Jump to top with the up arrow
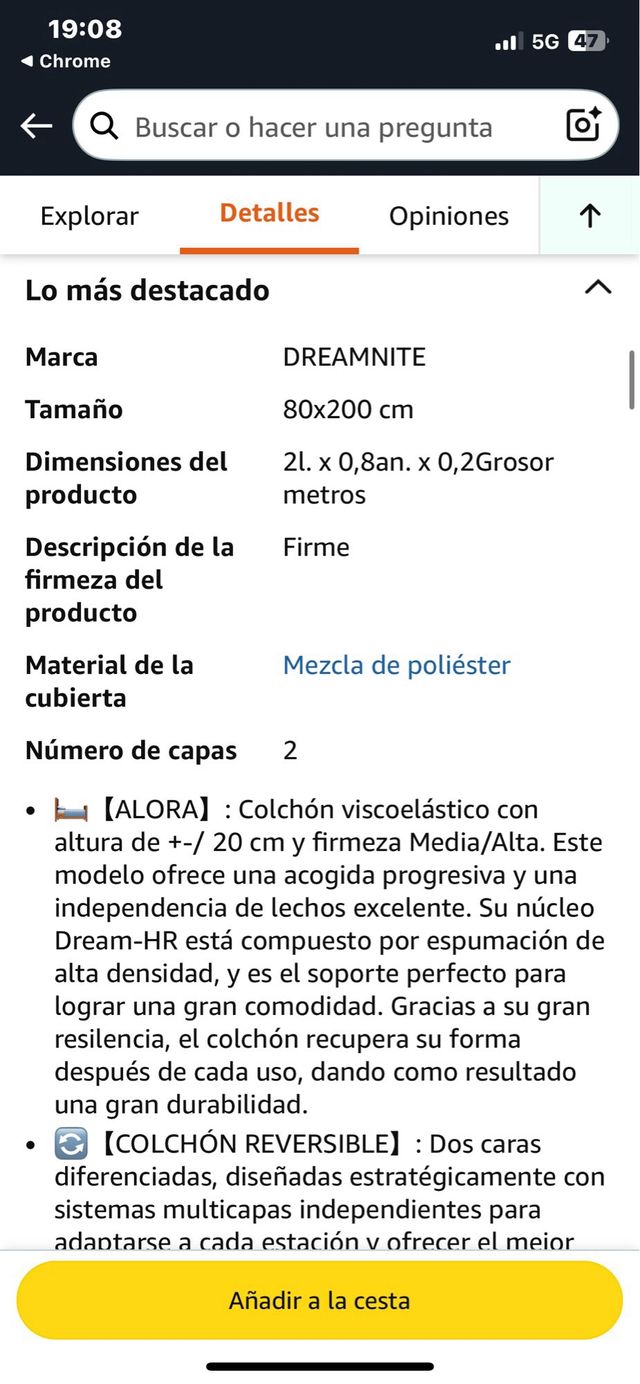Viewport: 640px width, 1384px height. tap(590, 216)
